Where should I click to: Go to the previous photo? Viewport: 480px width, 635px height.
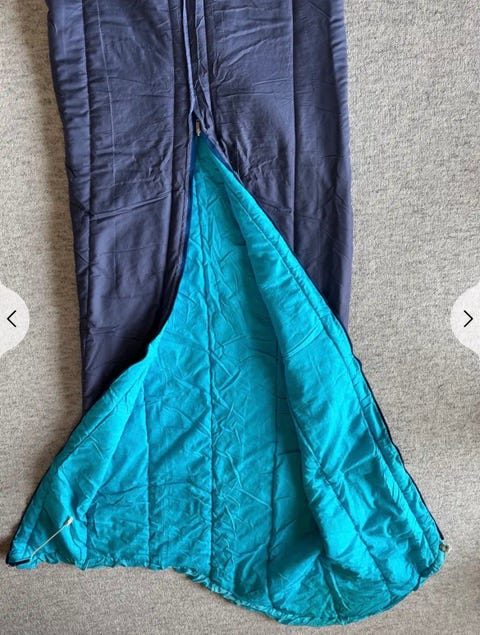[12, 319]
